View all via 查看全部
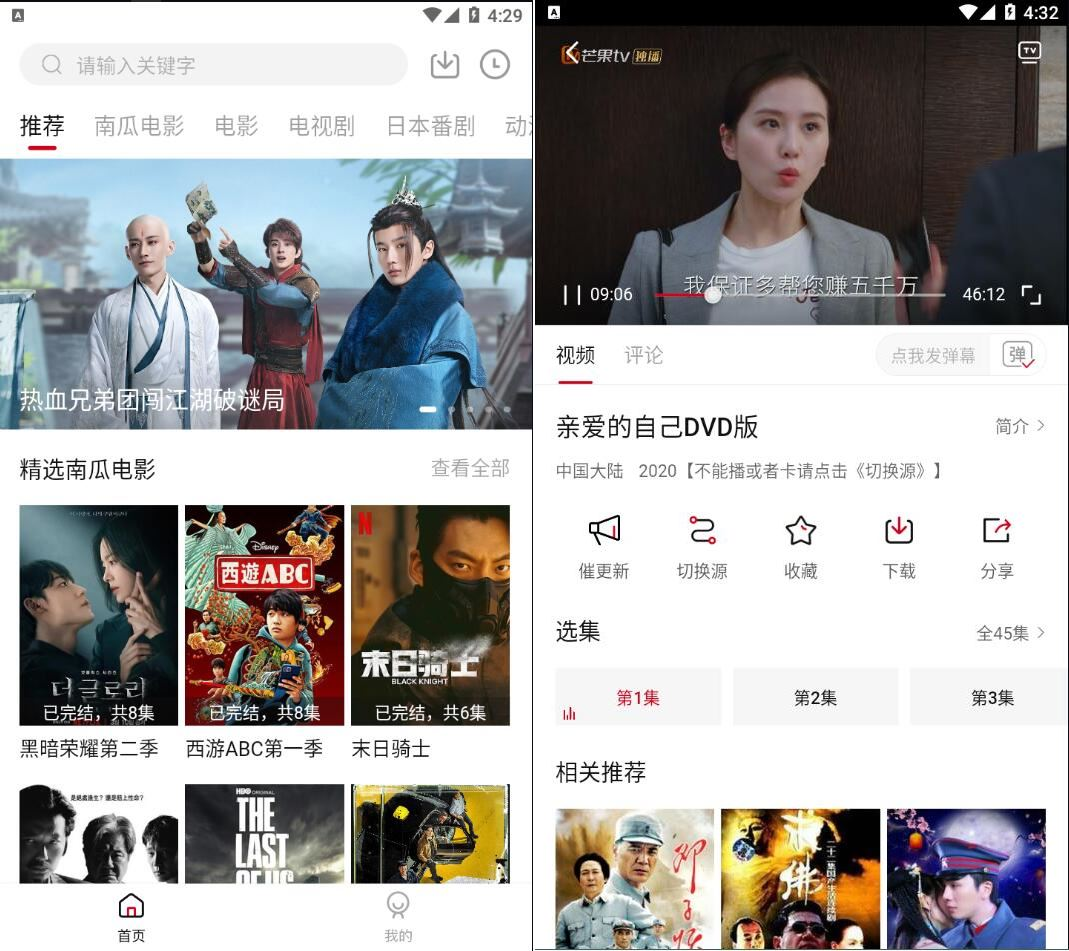 [x=470, y=468]
